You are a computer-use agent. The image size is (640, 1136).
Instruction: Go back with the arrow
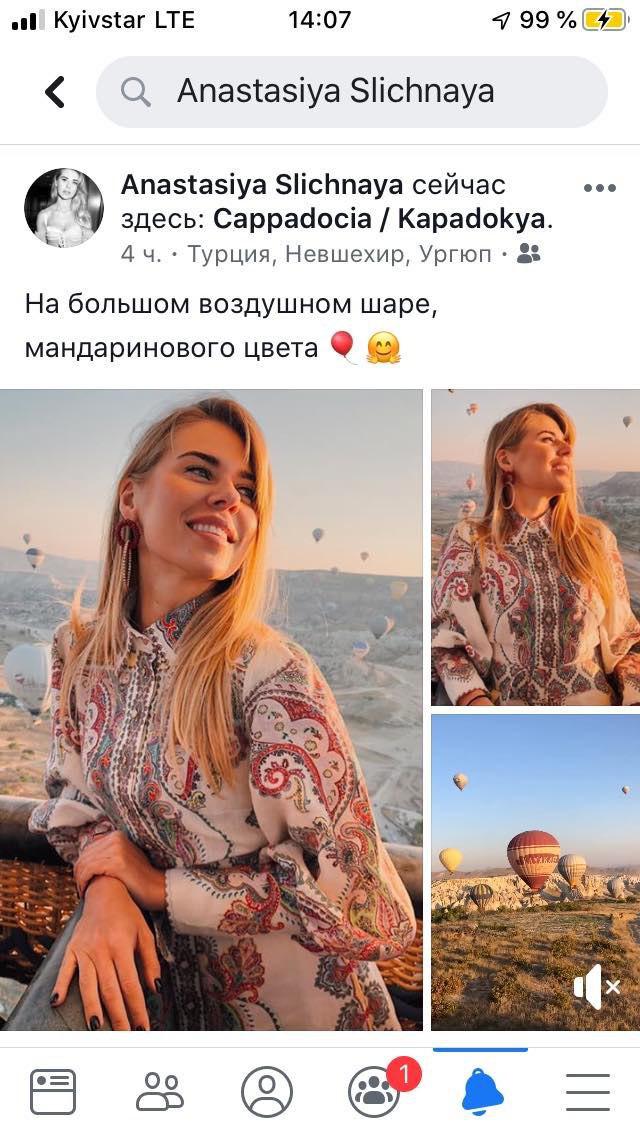pos(55,92)
